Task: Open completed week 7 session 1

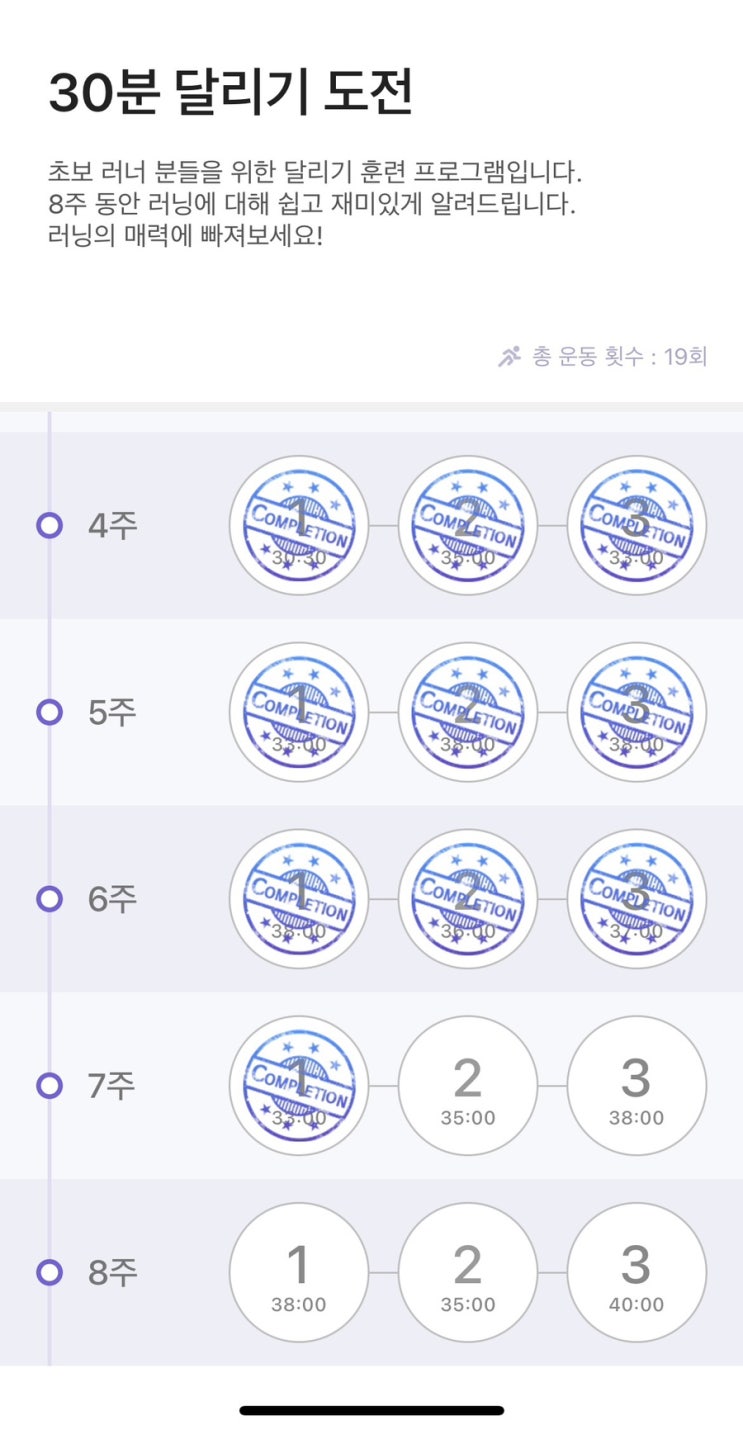Action: click(x=299, y=1086)
